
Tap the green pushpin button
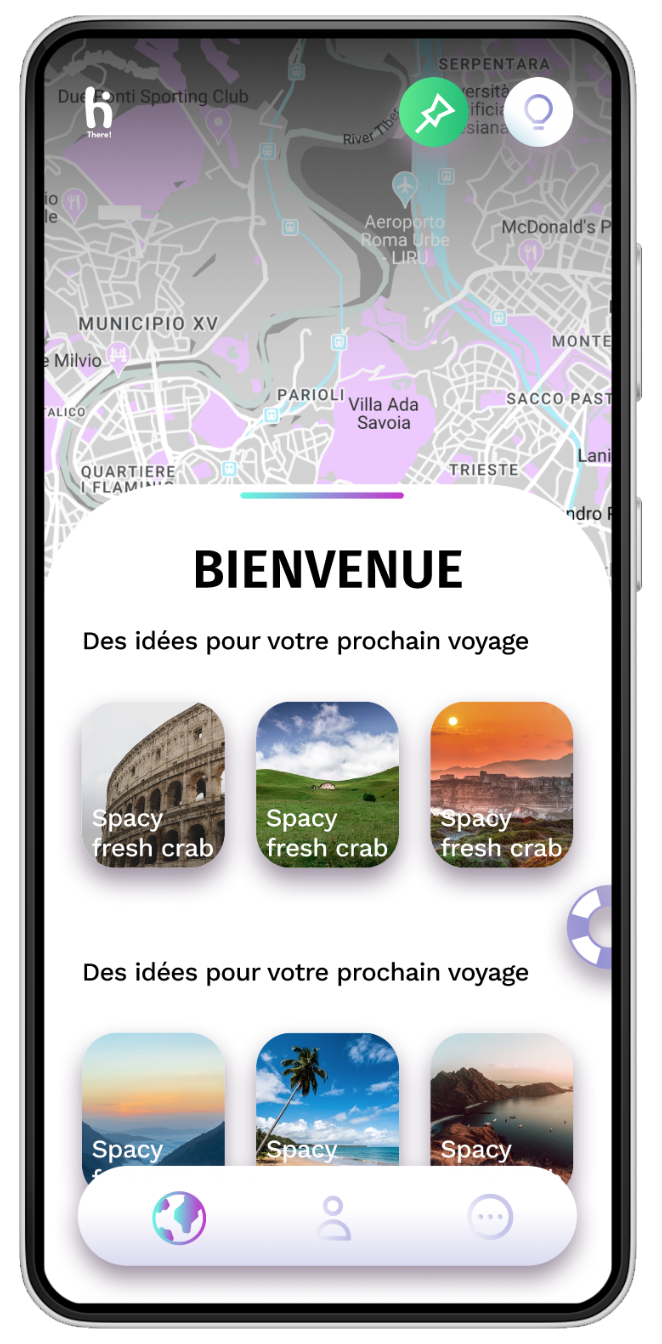[x=434, y=113]
